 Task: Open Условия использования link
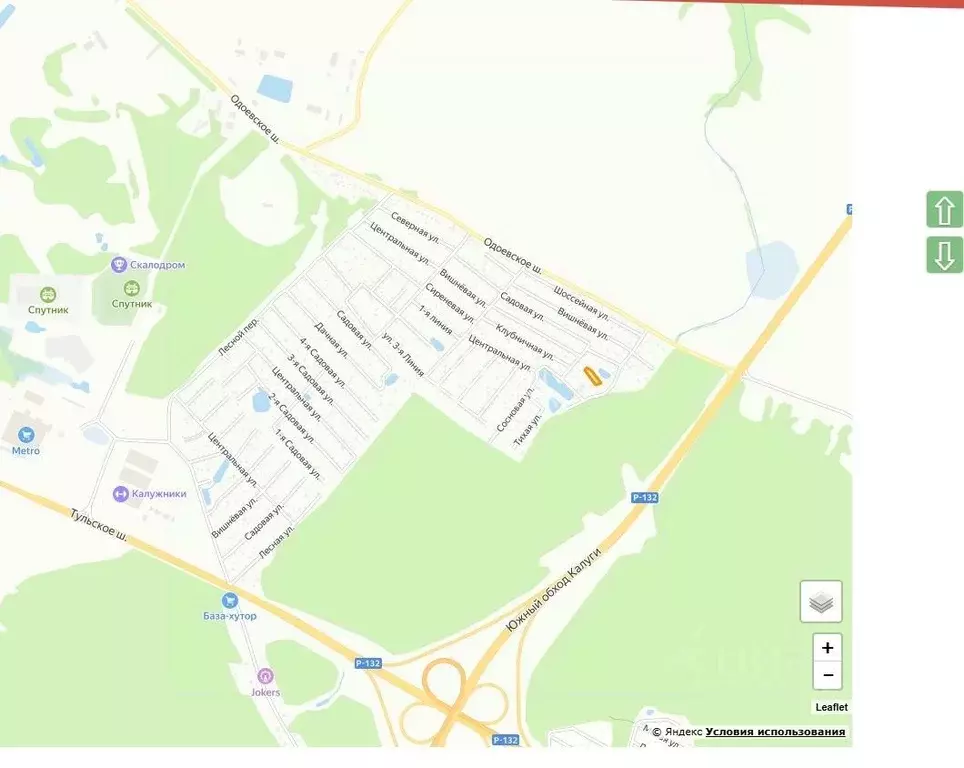point(775,732)
